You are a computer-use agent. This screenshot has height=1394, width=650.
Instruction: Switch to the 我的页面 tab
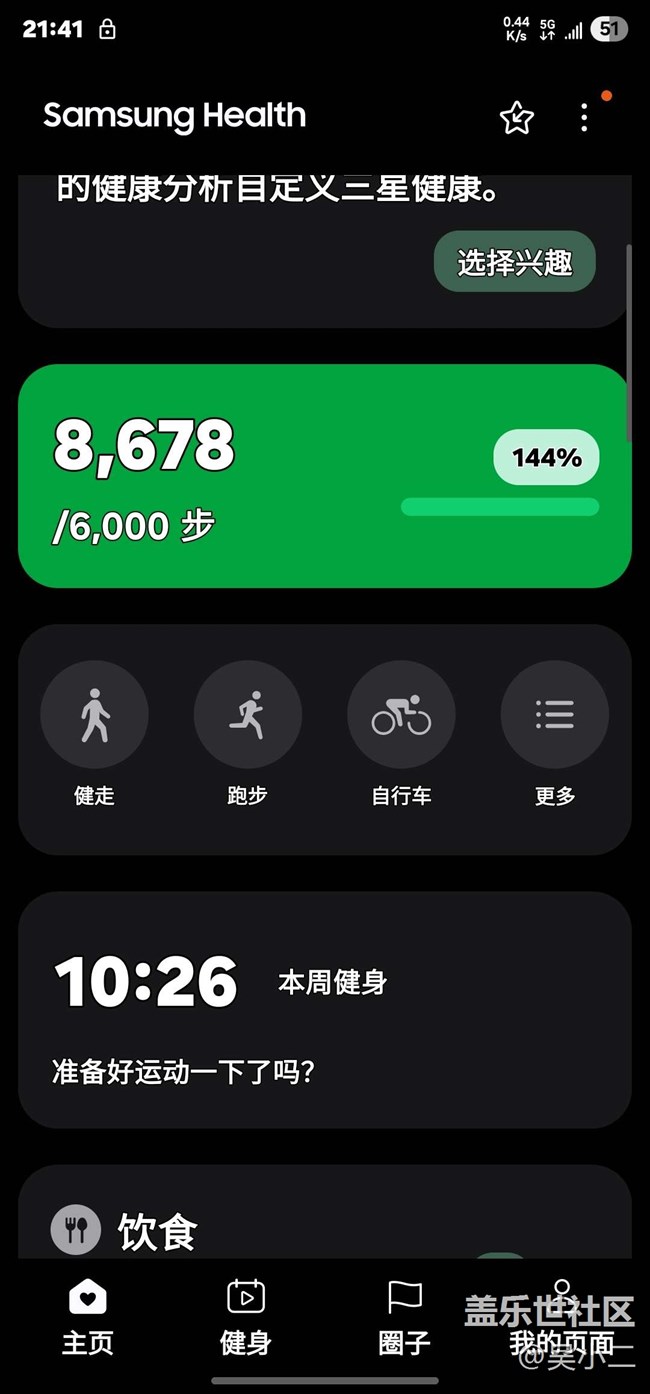pyautogui.click(x=562, y=1318)
